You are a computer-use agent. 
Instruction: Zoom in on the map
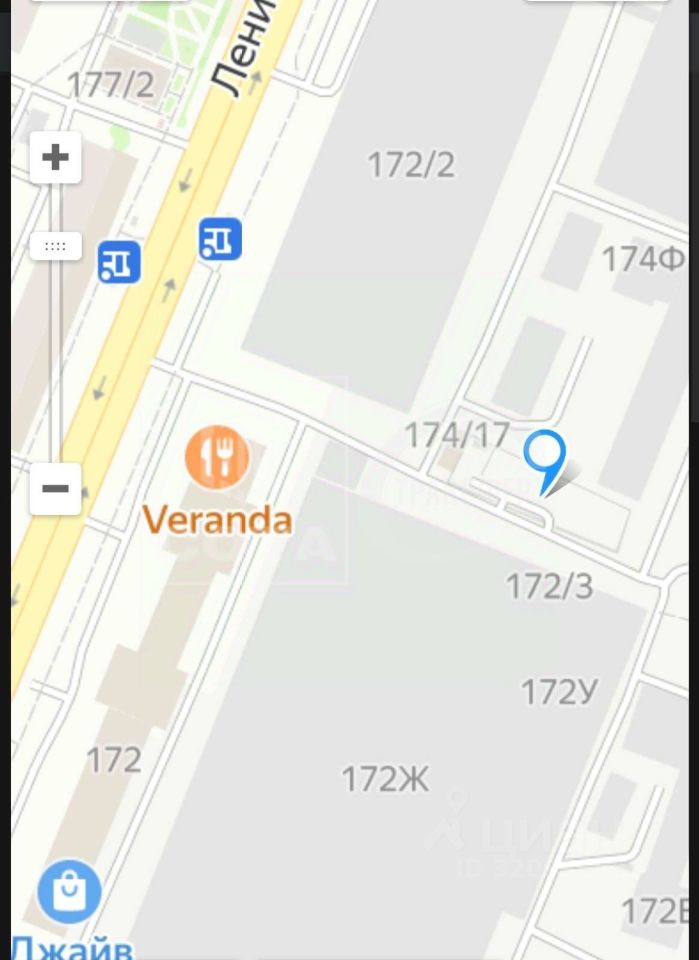56,158
